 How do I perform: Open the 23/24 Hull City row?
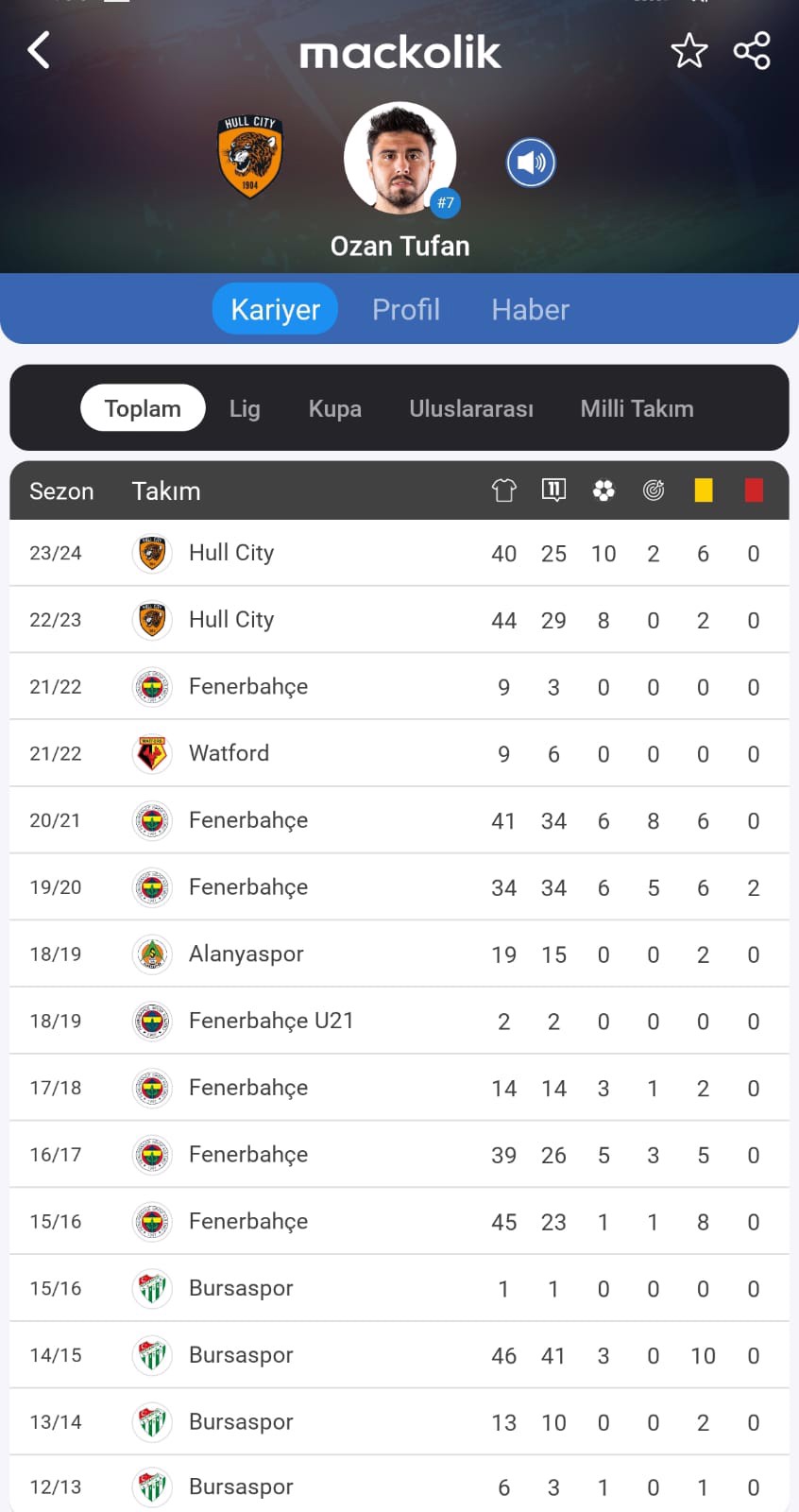[x=399, y=553]
